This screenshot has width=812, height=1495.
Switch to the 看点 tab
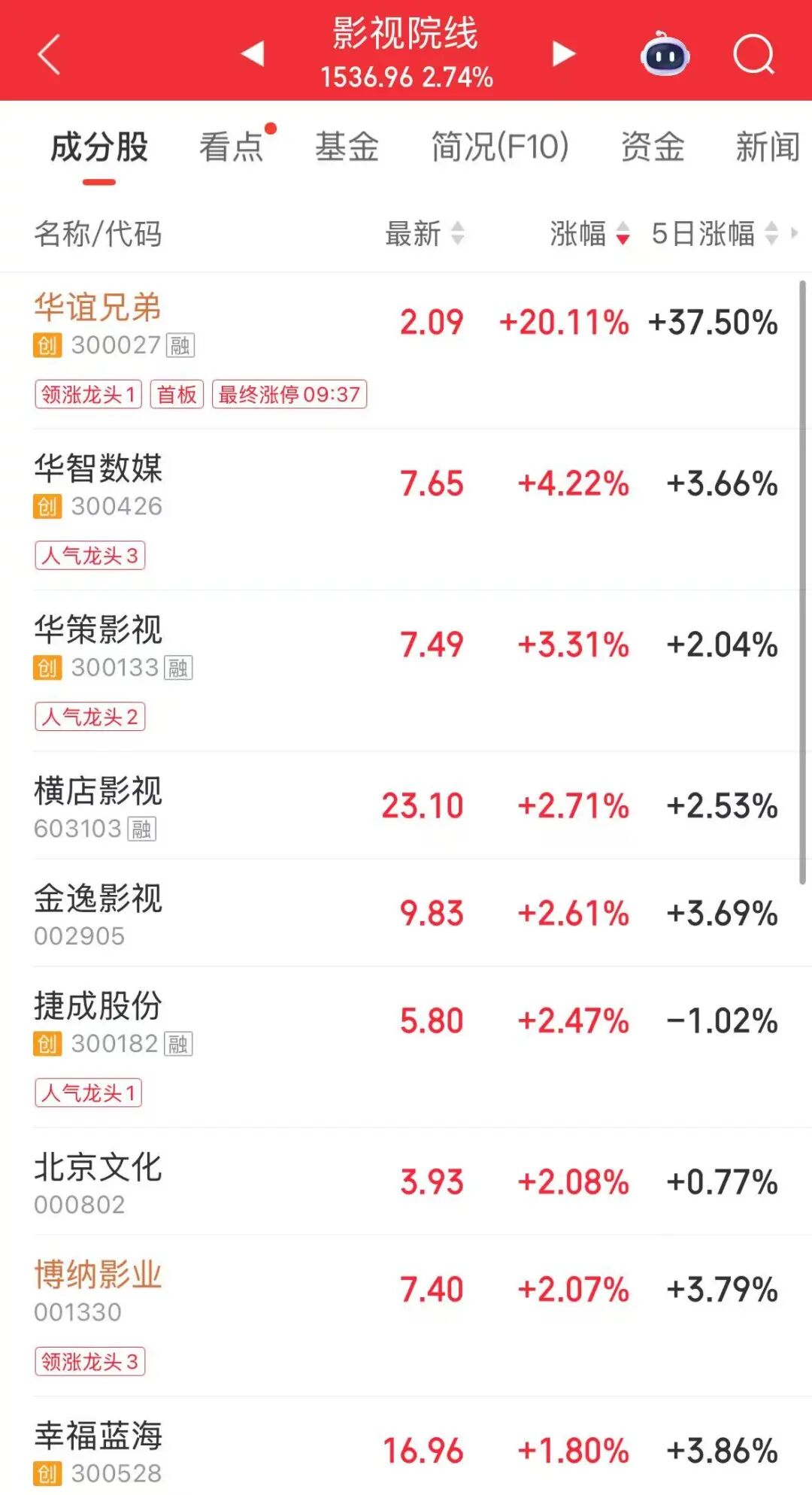232,147
